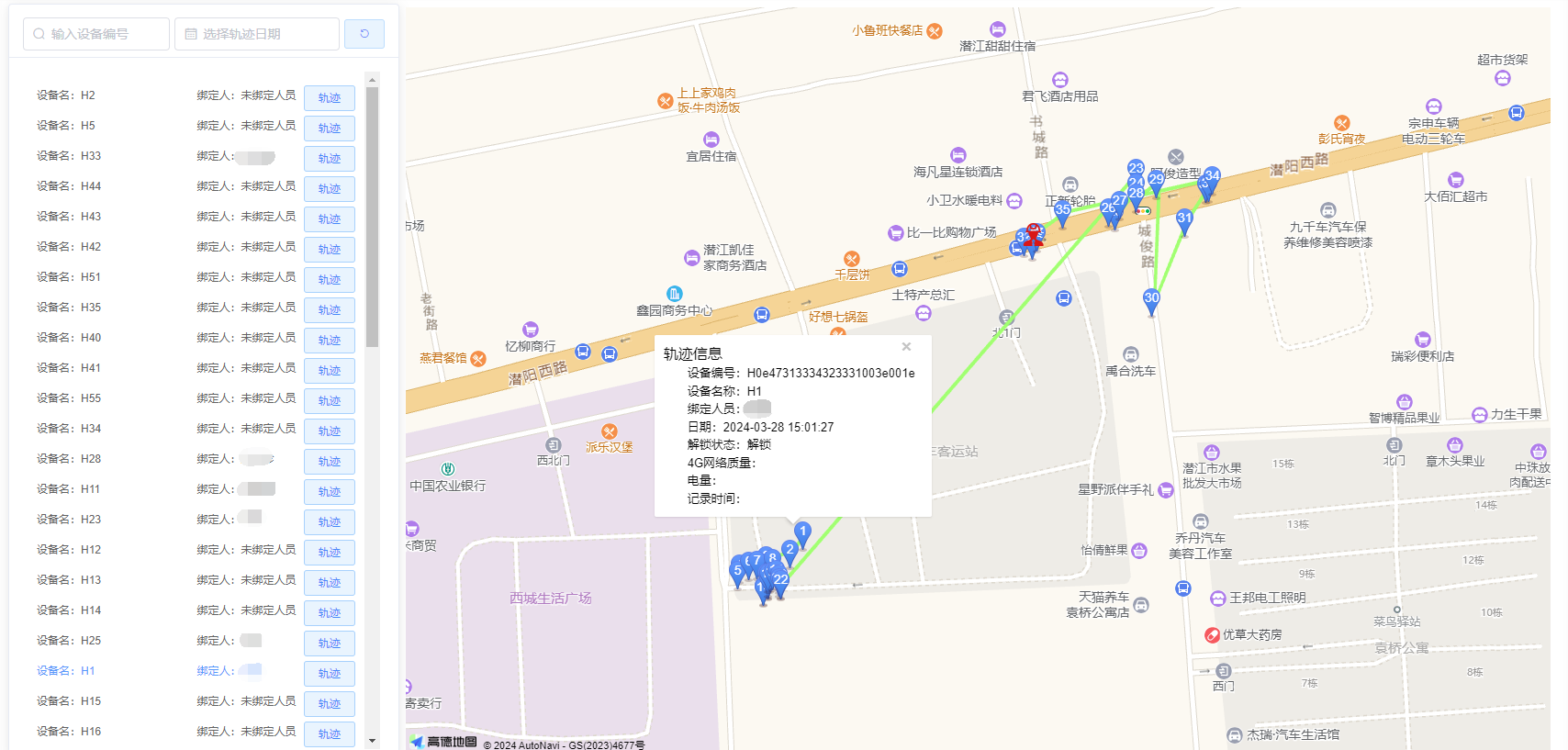The width and height of the screenshot is (1568, 750).
Task: Click the device list scroll down arrow
Action: 372,740
